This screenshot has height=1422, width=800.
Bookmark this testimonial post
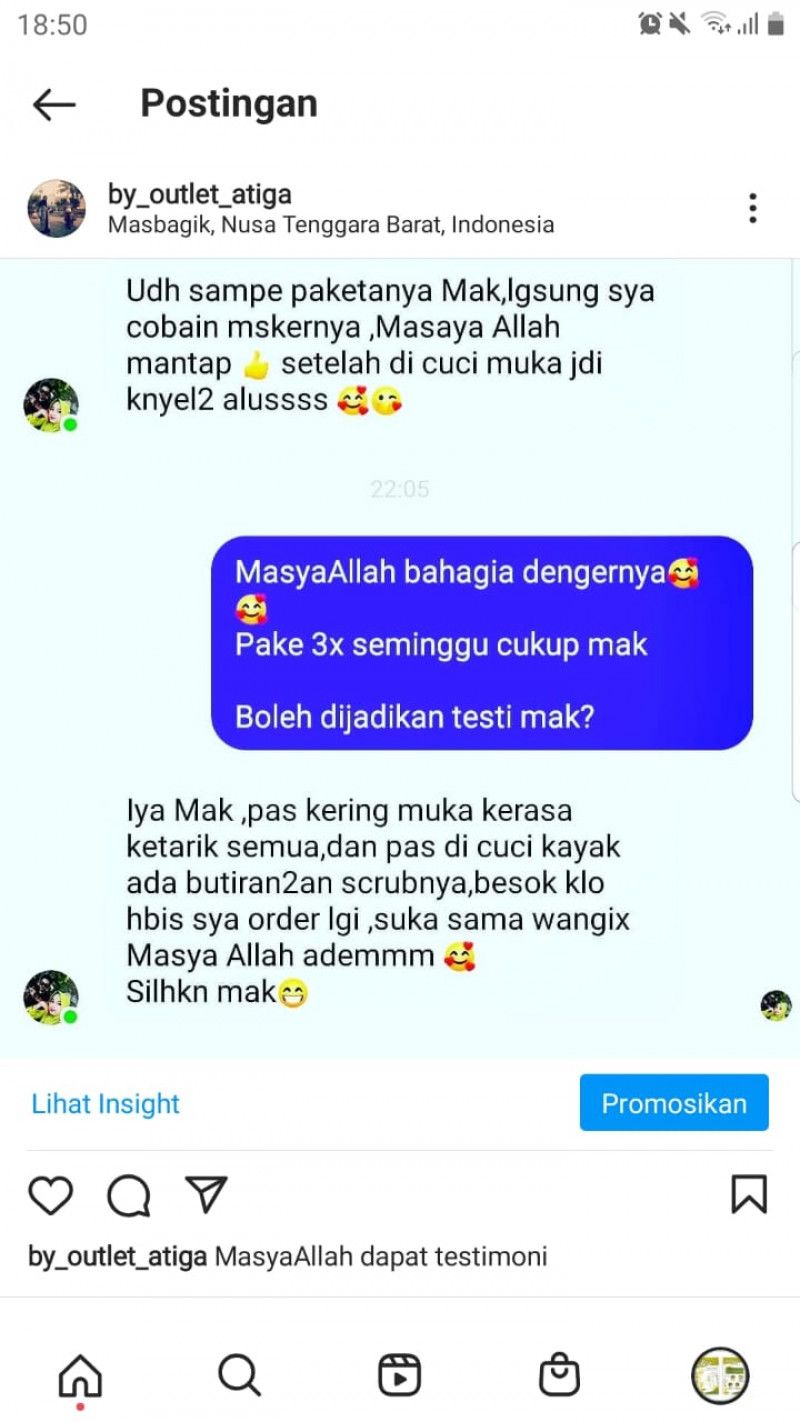[x=749, y=1195]
